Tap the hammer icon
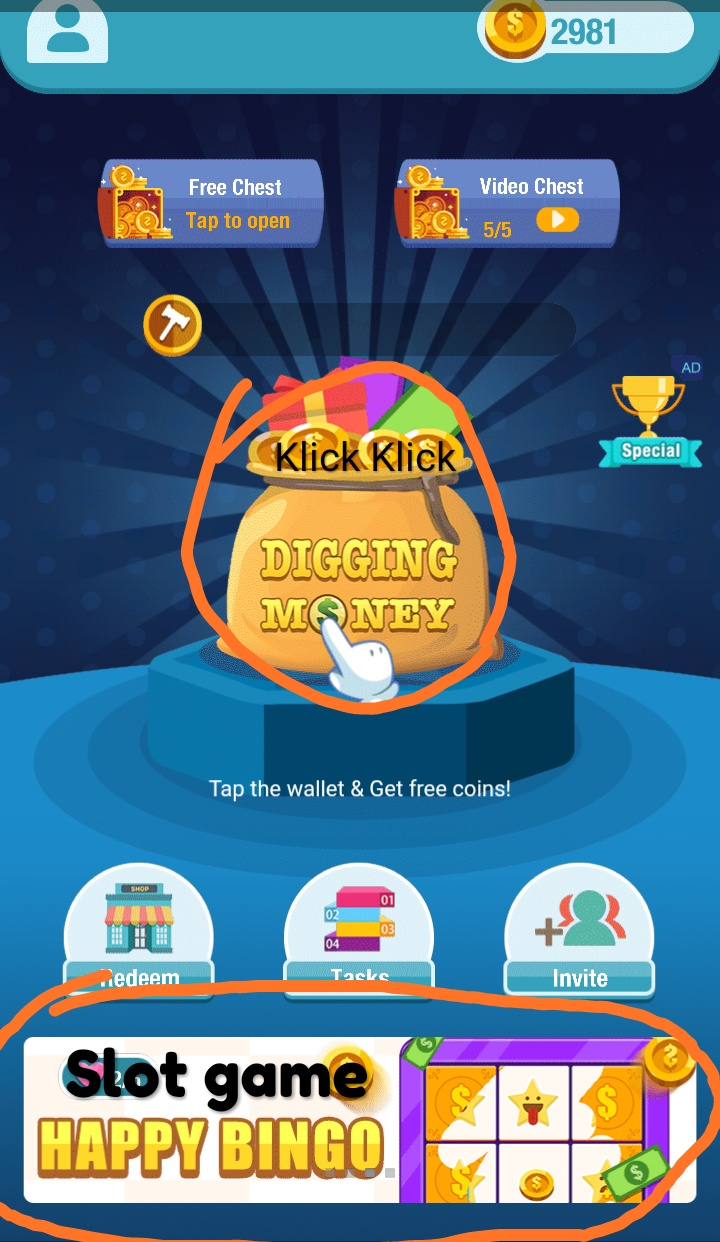720x1242 pixels. [x=172, y=325]
